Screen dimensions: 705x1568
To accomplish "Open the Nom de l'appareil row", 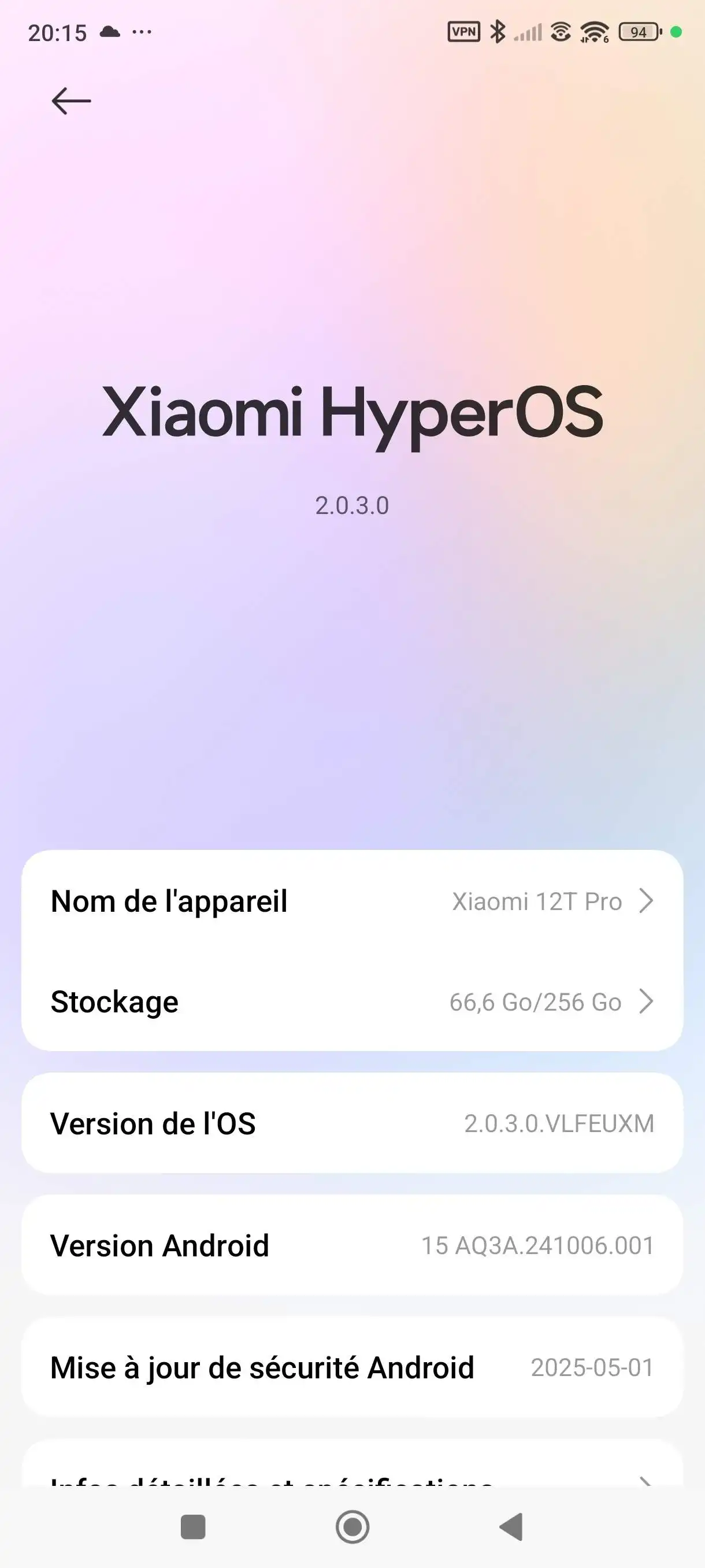I will click(x=352, y=901).
